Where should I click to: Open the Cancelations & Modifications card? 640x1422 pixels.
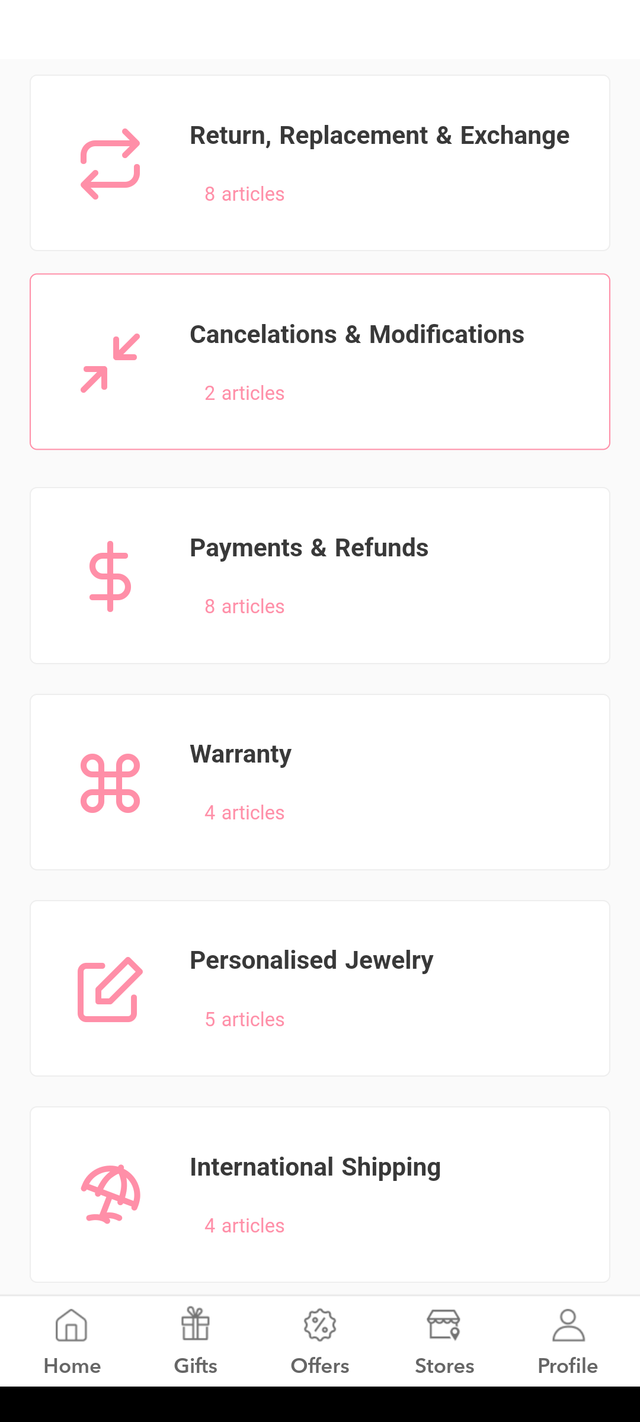tap(320, 362)
